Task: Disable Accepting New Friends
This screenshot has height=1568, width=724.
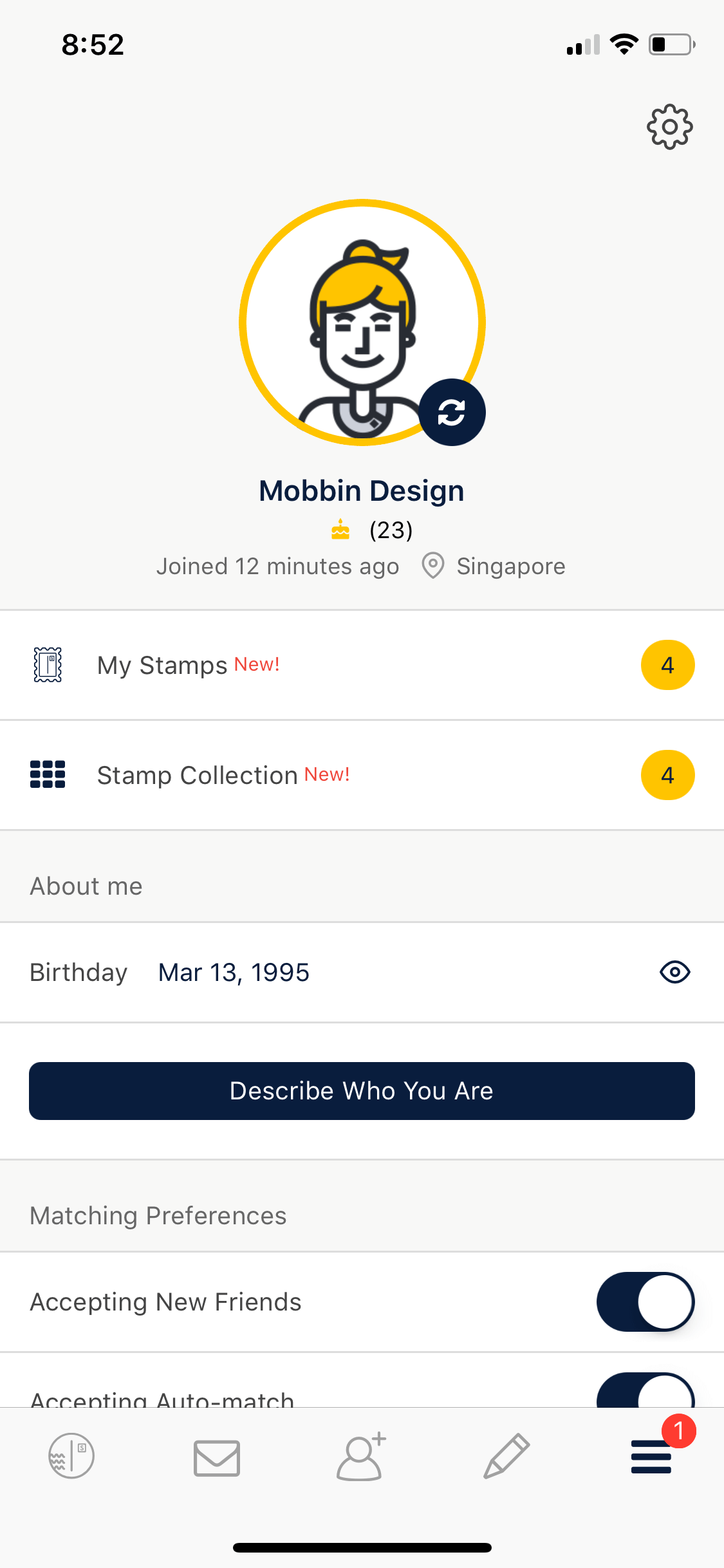Action: point(645,1302)
